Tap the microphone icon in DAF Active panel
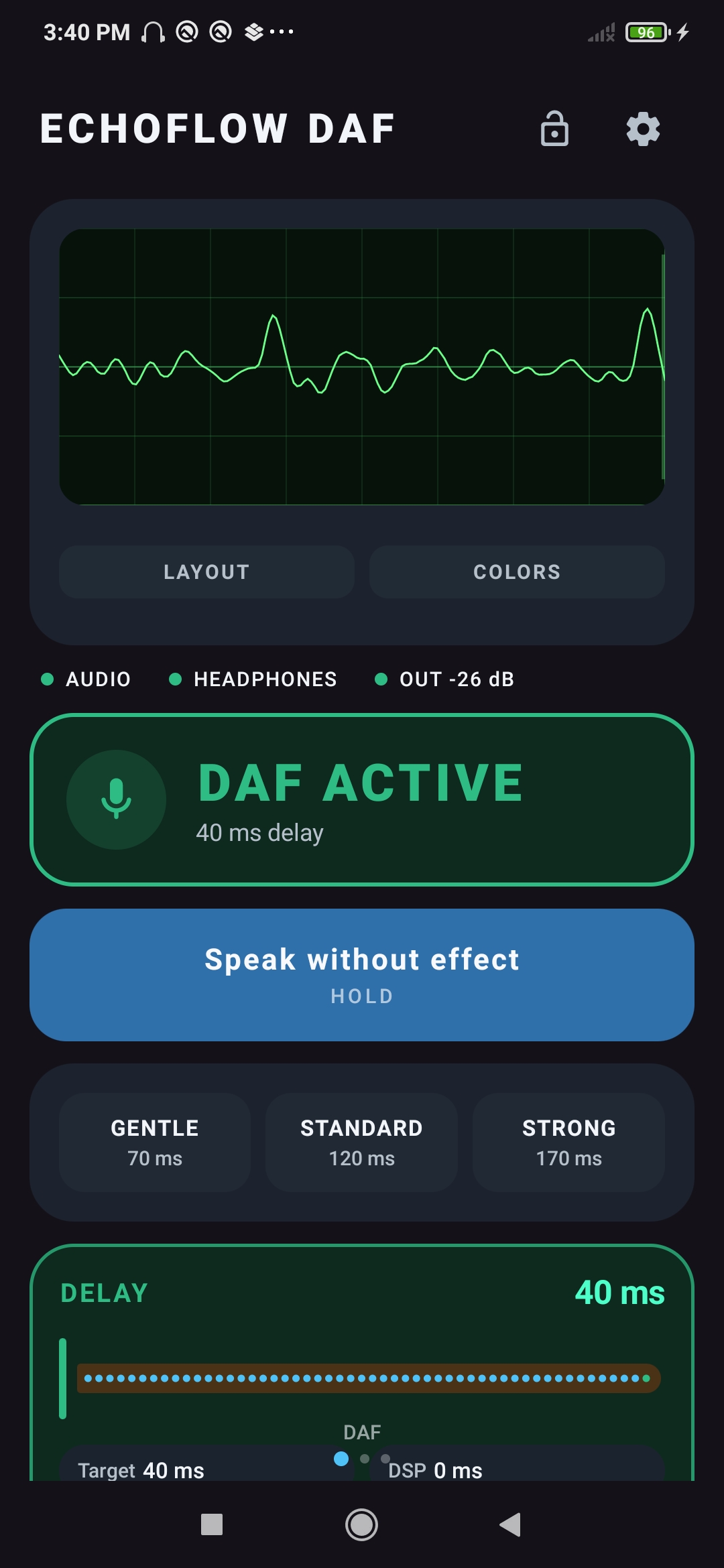724x1568 pixels. coord(115,799)
